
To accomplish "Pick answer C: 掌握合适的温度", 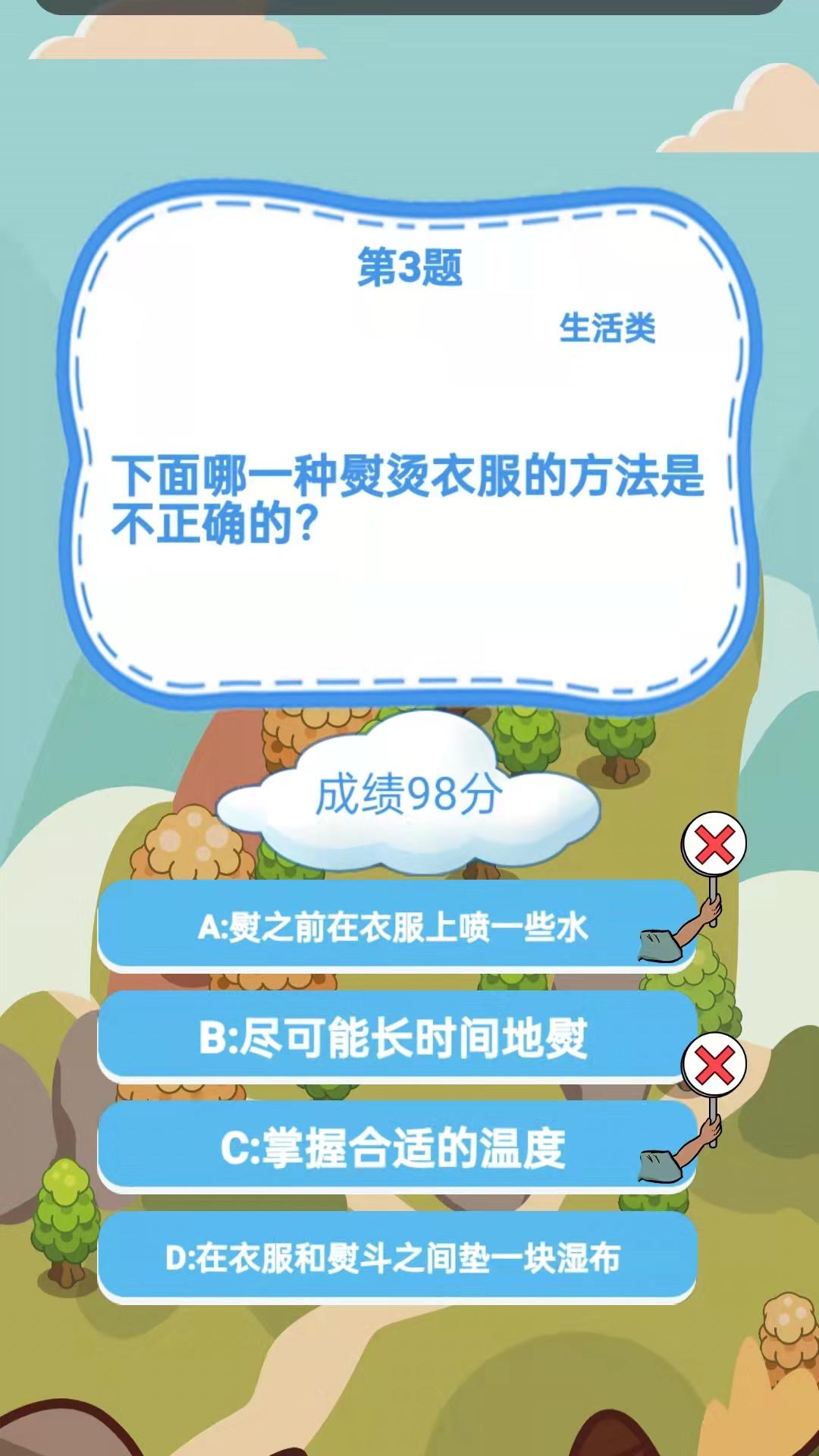I will click(x=394, y=1147).
